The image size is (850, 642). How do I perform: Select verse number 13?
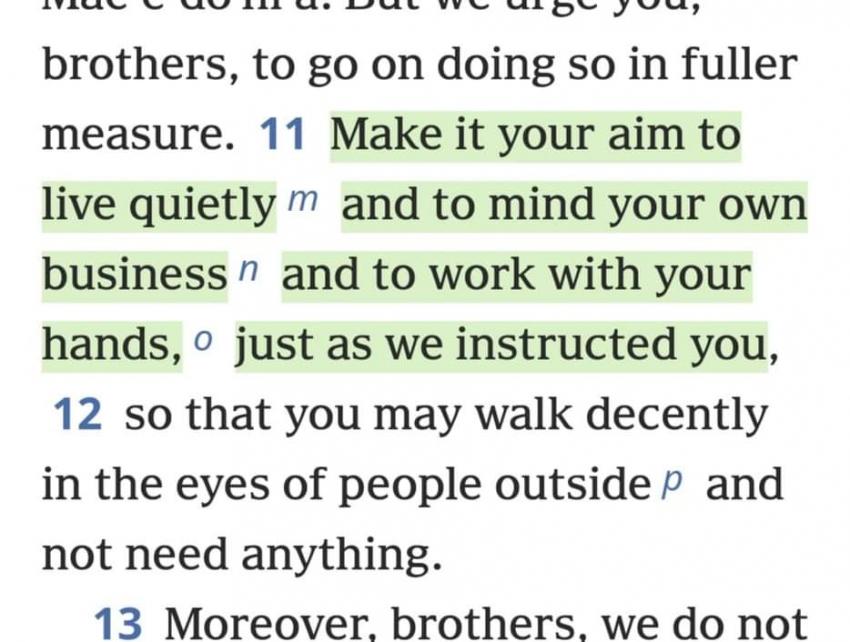[x=119, y=623]
